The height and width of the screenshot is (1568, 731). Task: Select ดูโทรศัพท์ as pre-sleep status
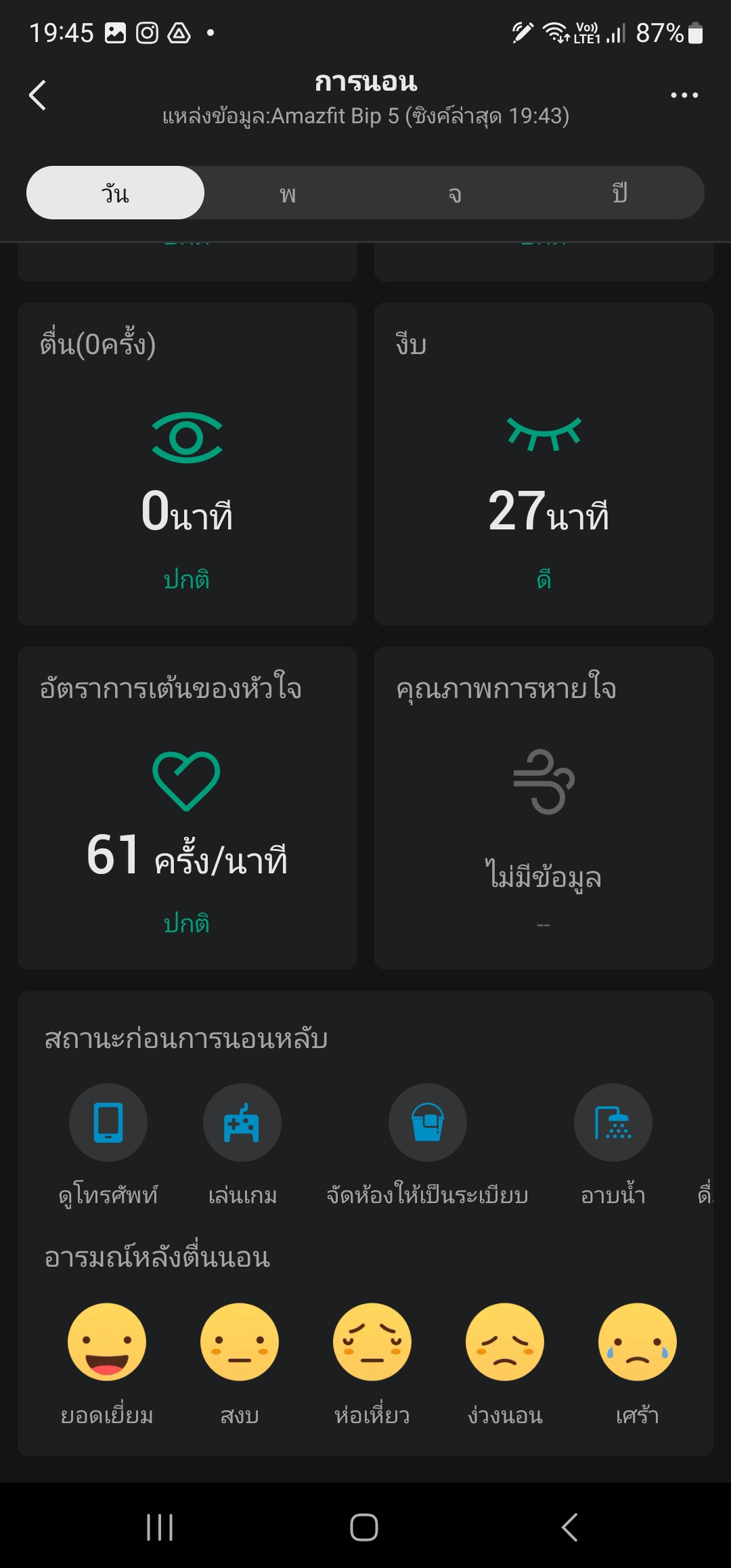[x=108, y=1123]
